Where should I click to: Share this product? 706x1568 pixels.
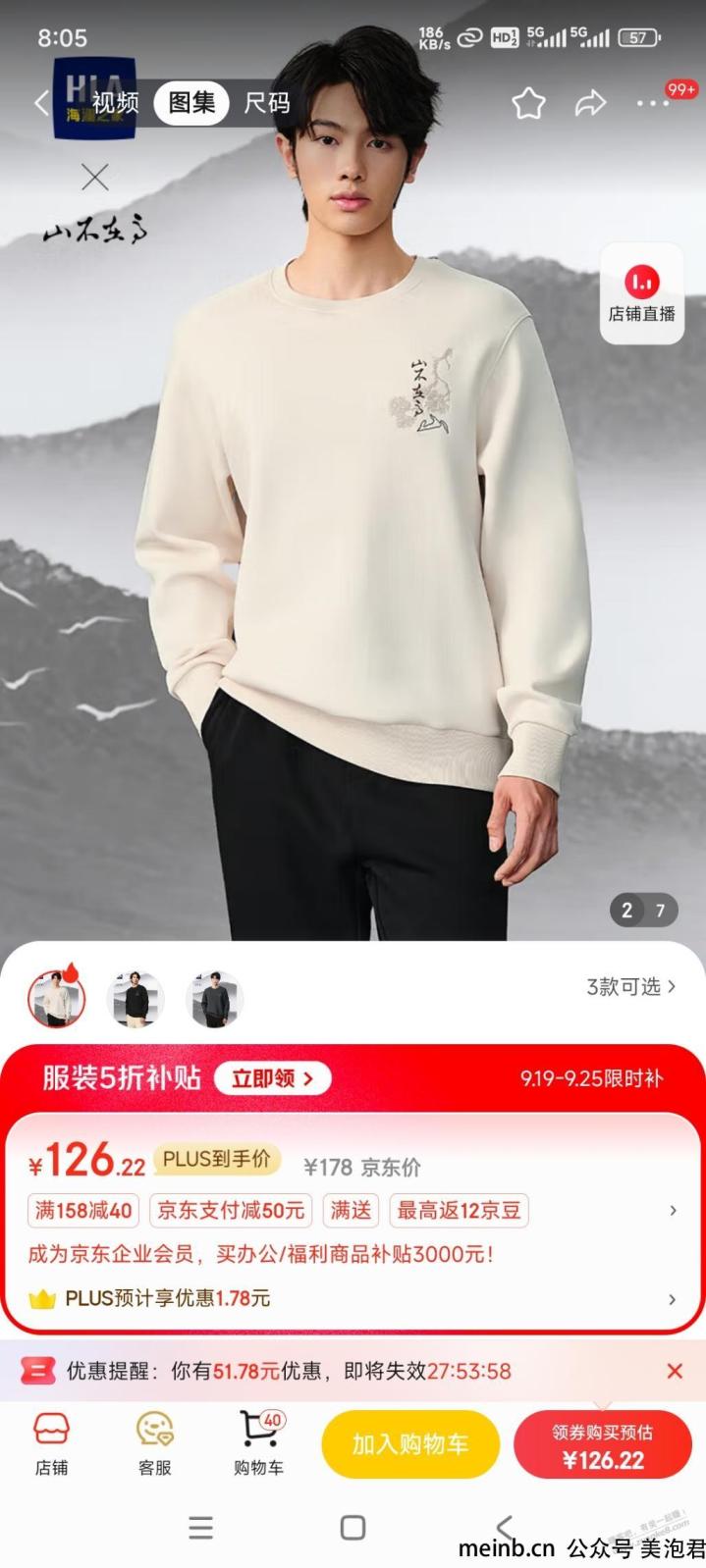[x=590, y=103]
